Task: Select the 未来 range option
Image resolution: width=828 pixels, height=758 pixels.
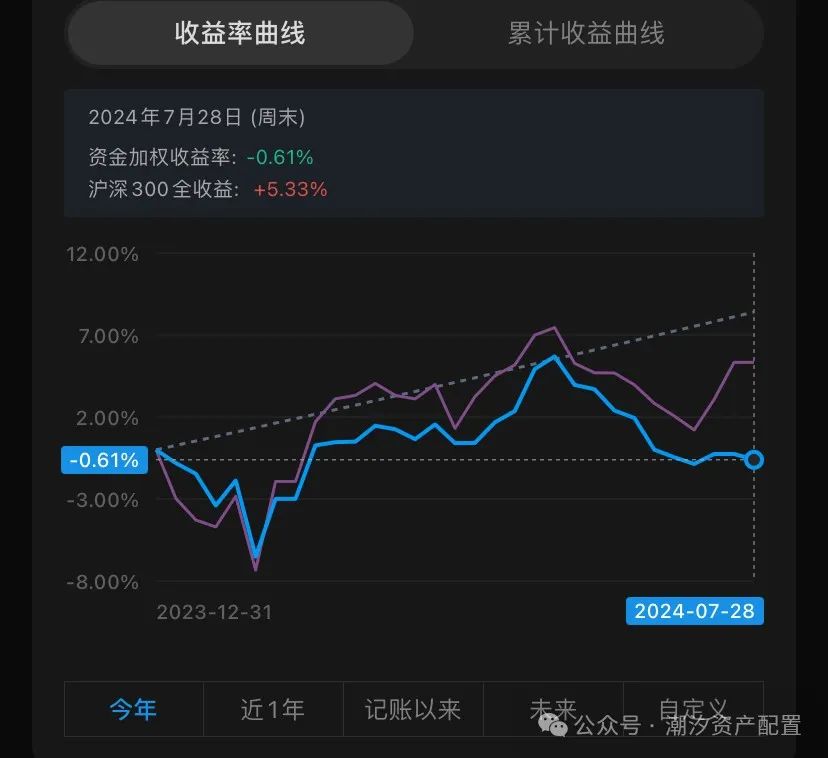Action: (x=553, y=709)
